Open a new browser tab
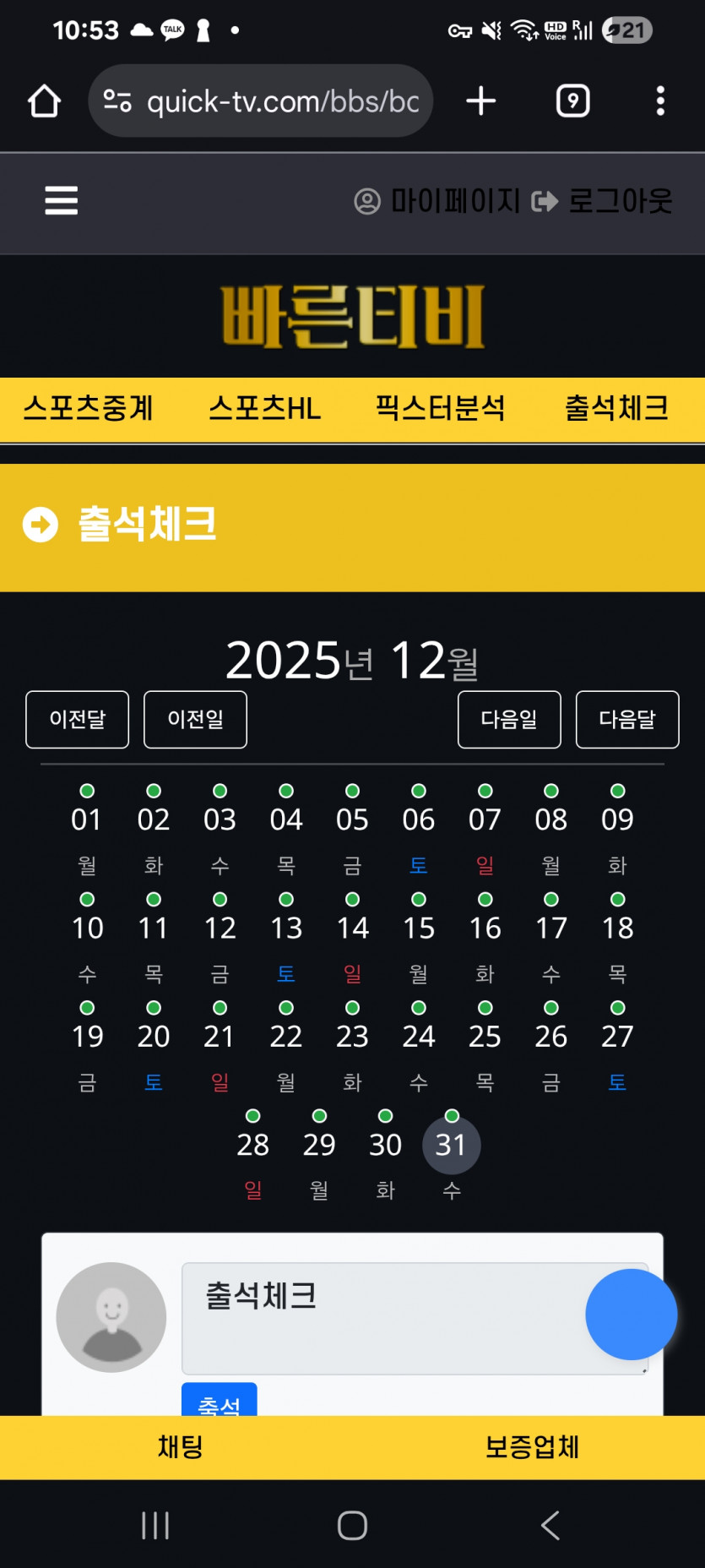This screenshot has height=1568, width=705. [x=481, y=101]
